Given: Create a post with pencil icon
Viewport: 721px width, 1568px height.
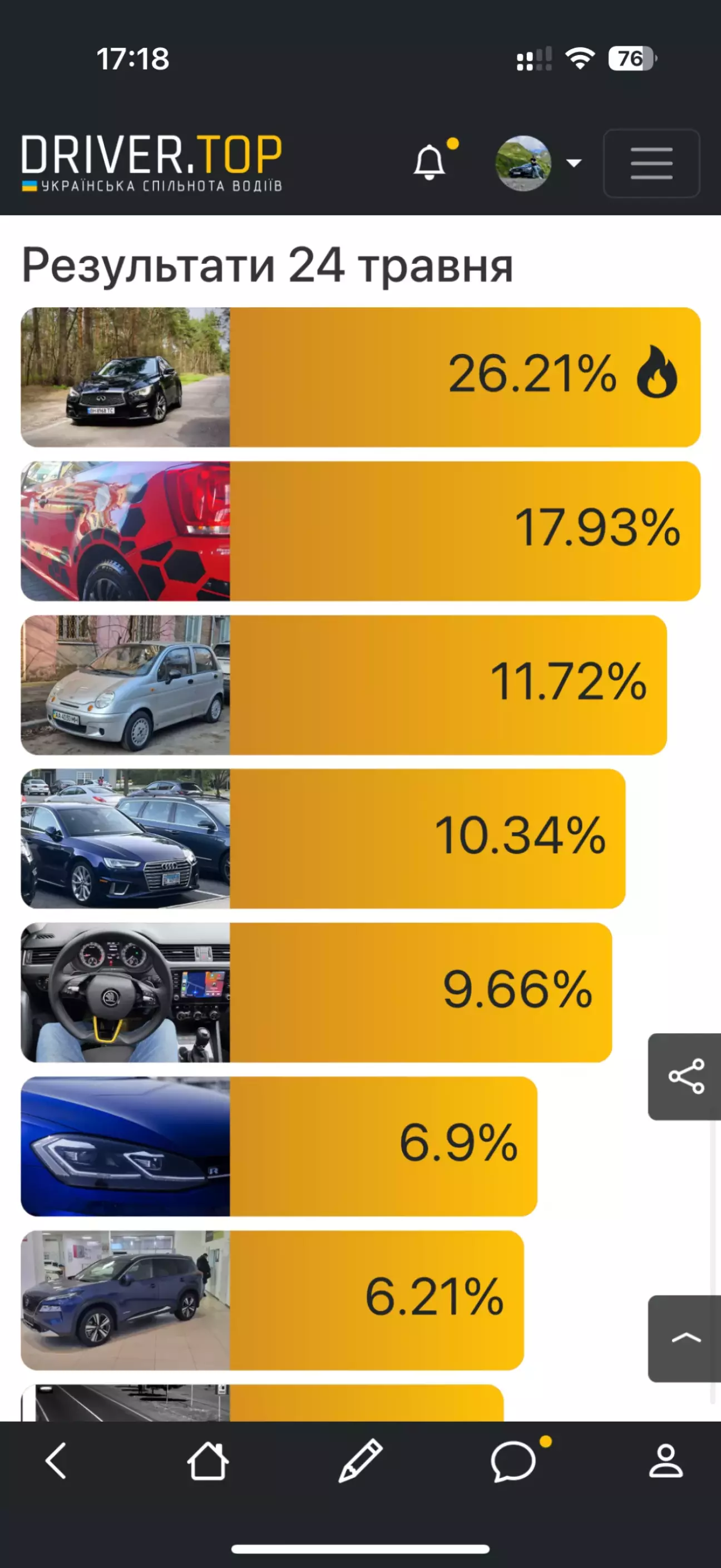Looking at the screenshot, I should (x=360, y=1461).
